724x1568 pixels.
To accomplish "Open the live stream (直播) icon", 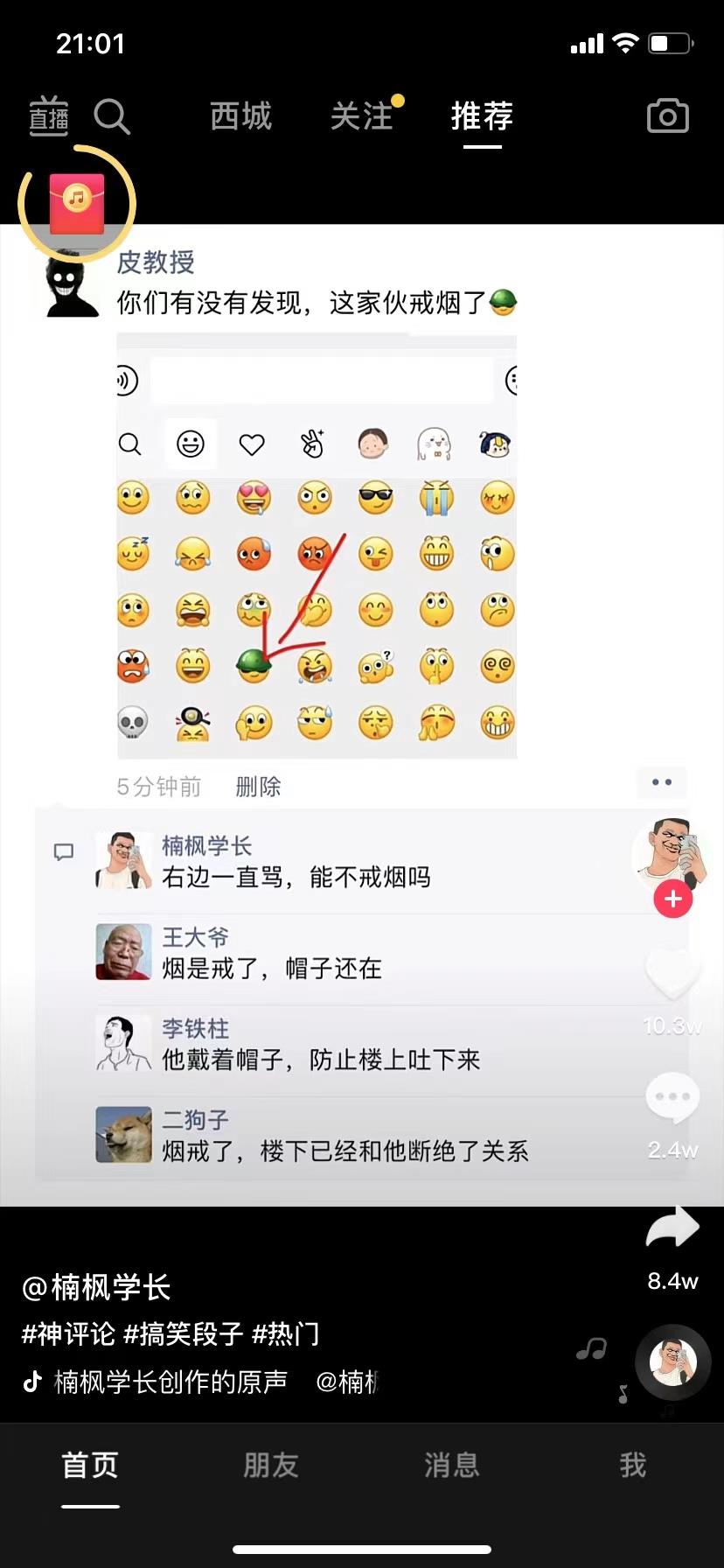I will coord(49,116).
